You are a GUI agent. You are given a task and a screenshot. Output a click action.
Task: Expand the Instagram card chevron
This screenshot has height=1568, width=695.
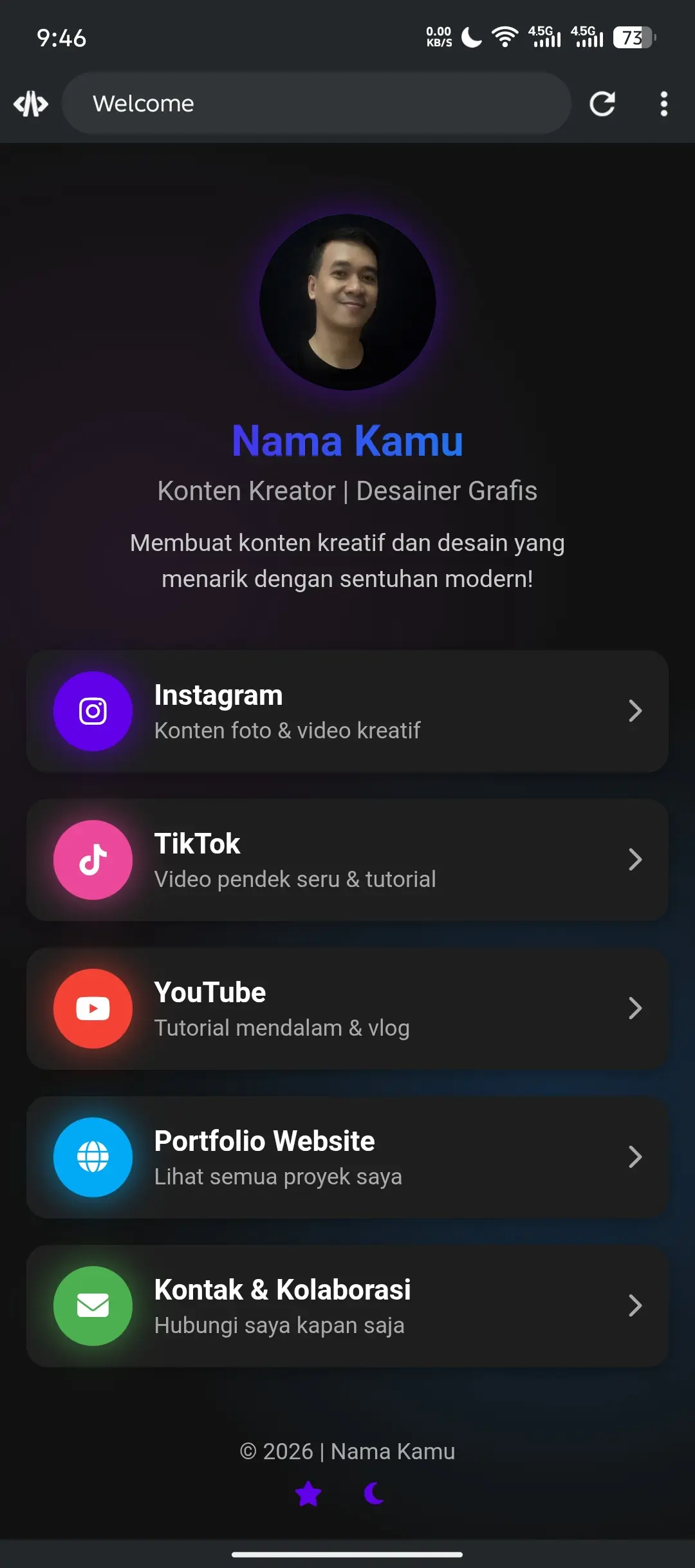636,710
